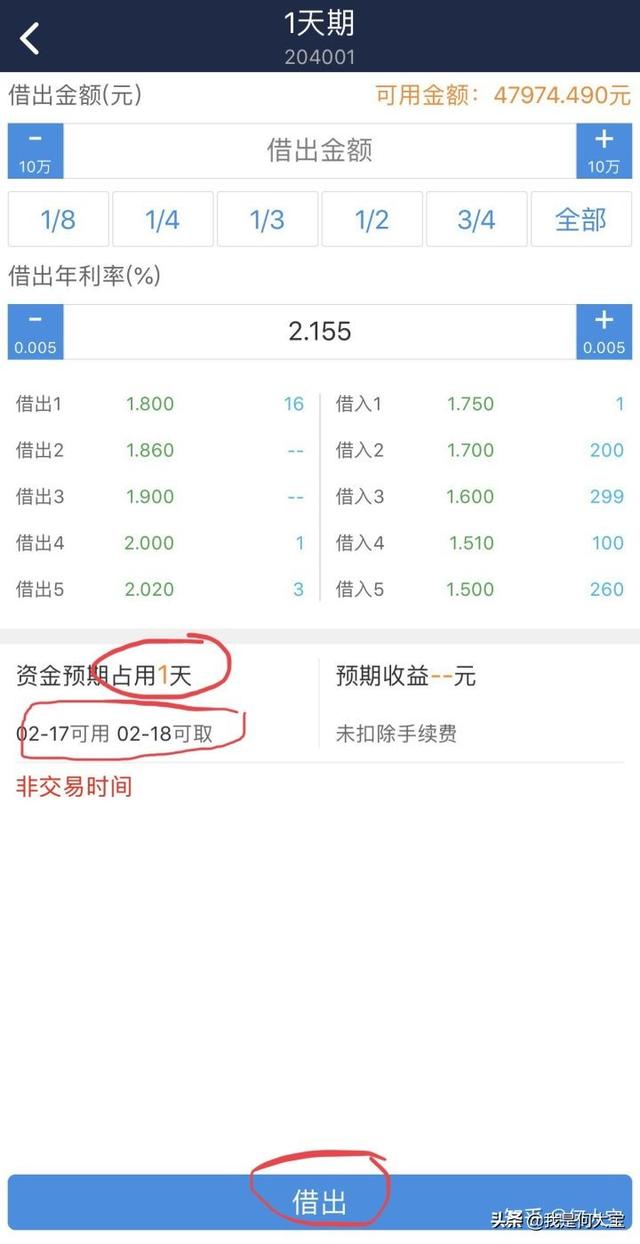Image resolution: width=640 pixels, height=1244 pixels.
Task: Select the 1/2 amount fraction
Action: [x=372, y=219]
